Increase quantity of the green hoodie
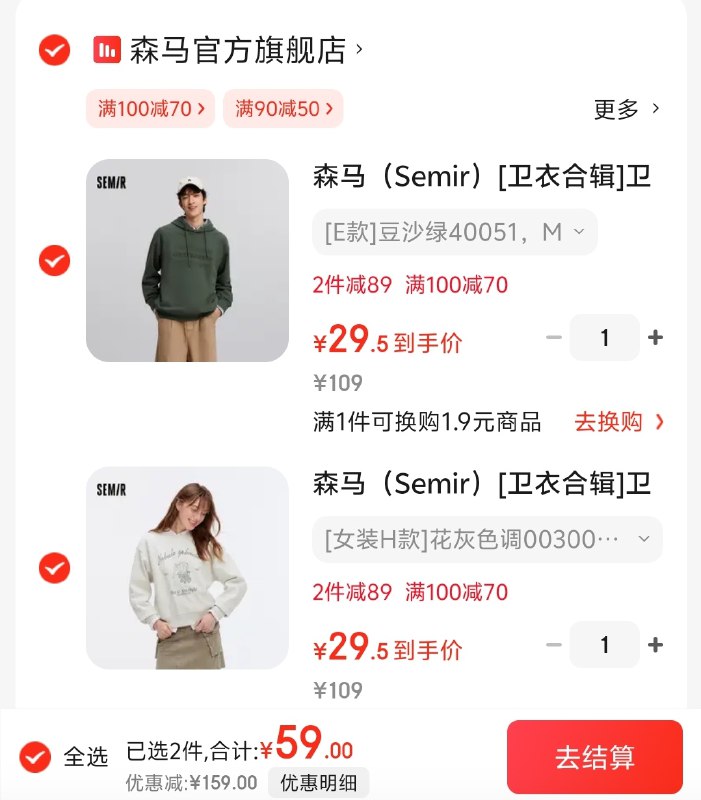 pyautogui.click(x=656, y=338)
